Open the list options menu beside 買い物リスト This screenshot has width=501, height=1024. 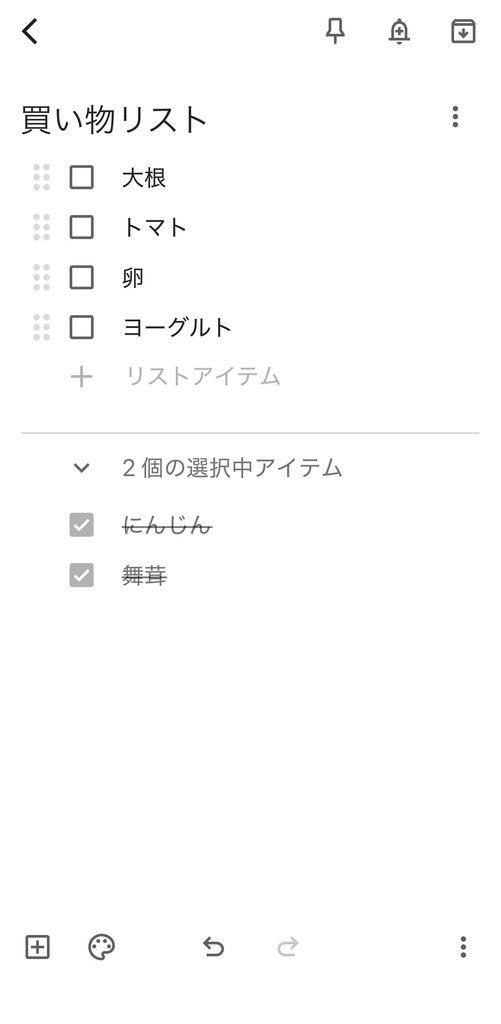pyautogui.click(x=455, y=117)
